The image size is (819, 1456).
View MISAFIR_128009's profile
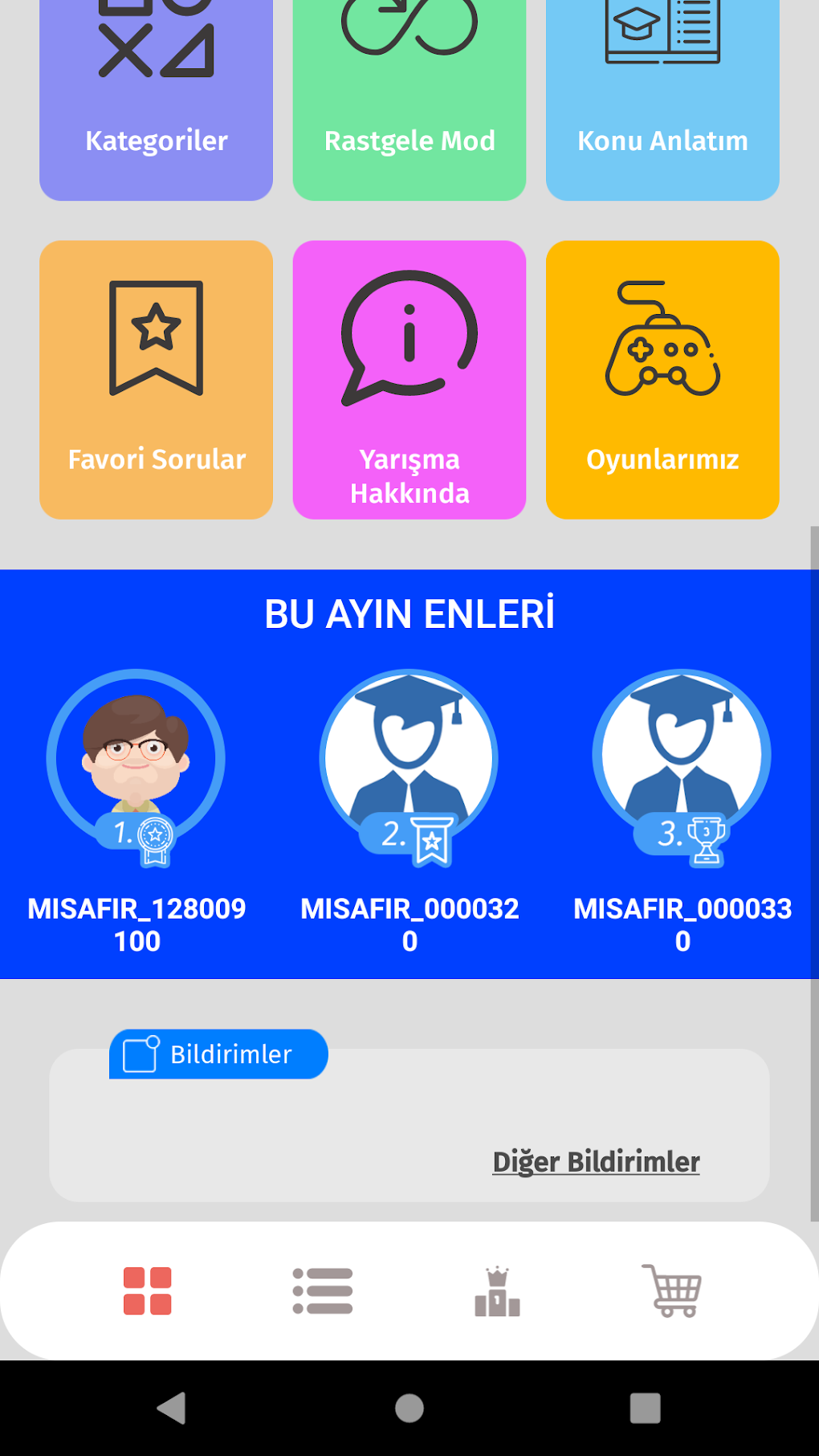pyautogui.click(x=136, y=759)
